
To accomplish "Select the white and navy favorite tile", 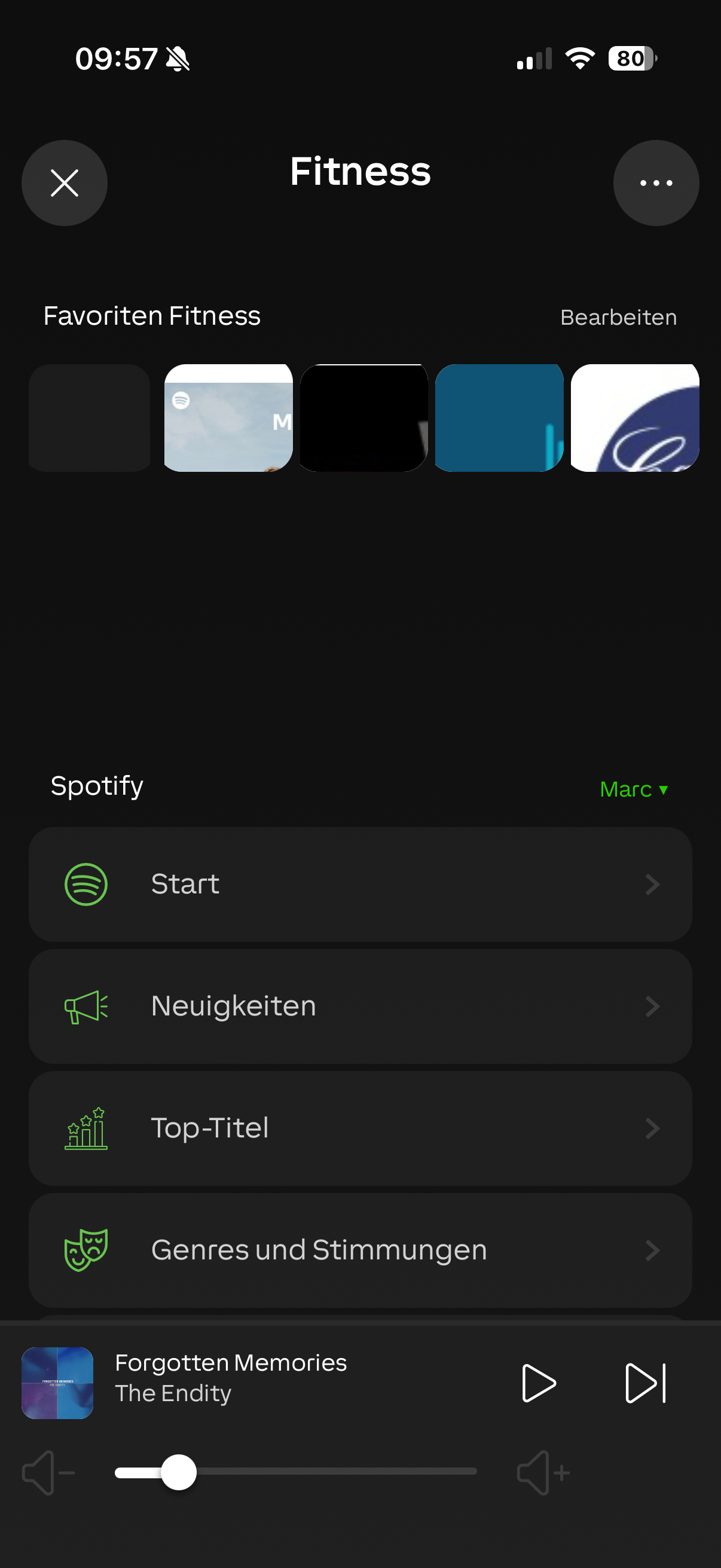I will [x=634, y=417].
